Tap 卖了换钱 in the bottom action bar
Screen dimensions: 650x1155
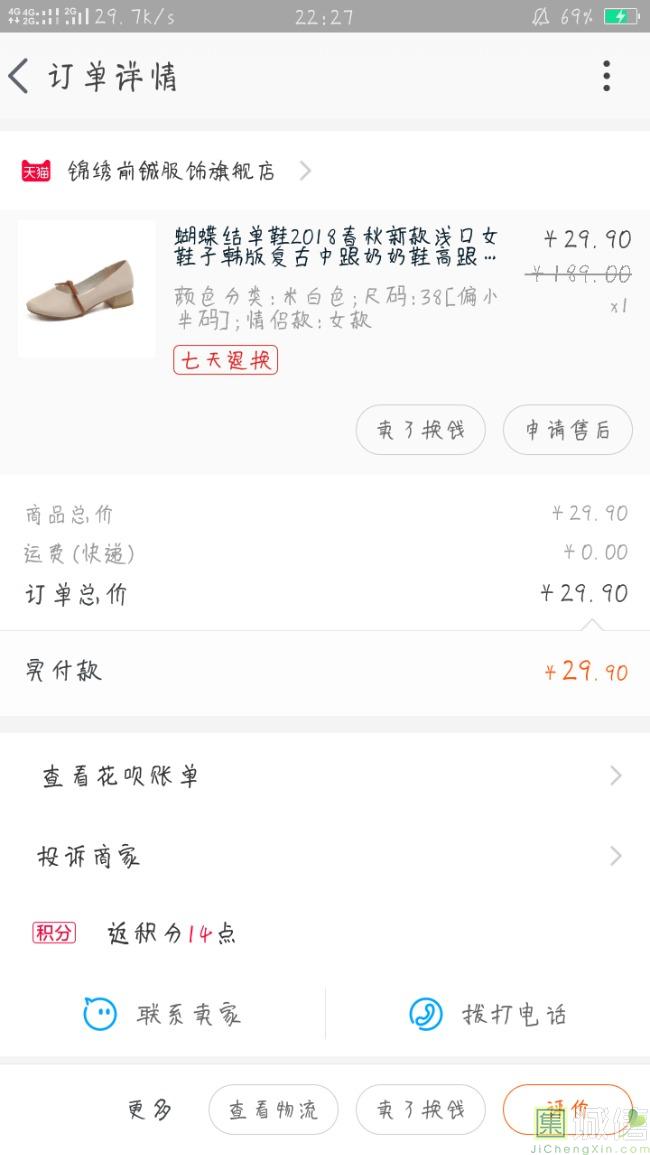[x=420, y=1109]
